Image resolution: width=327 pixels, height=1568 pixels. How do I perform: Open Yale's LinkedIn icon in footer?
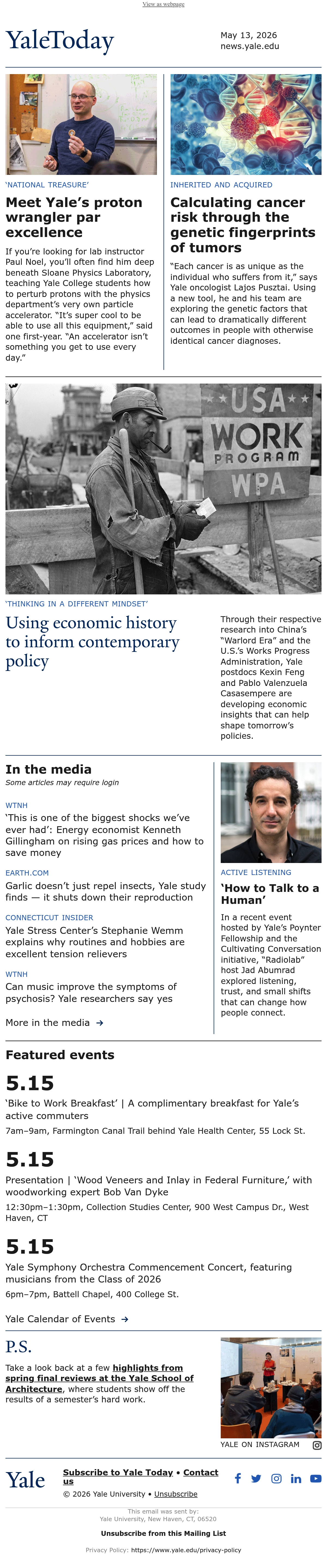[x=296, y=1479]
